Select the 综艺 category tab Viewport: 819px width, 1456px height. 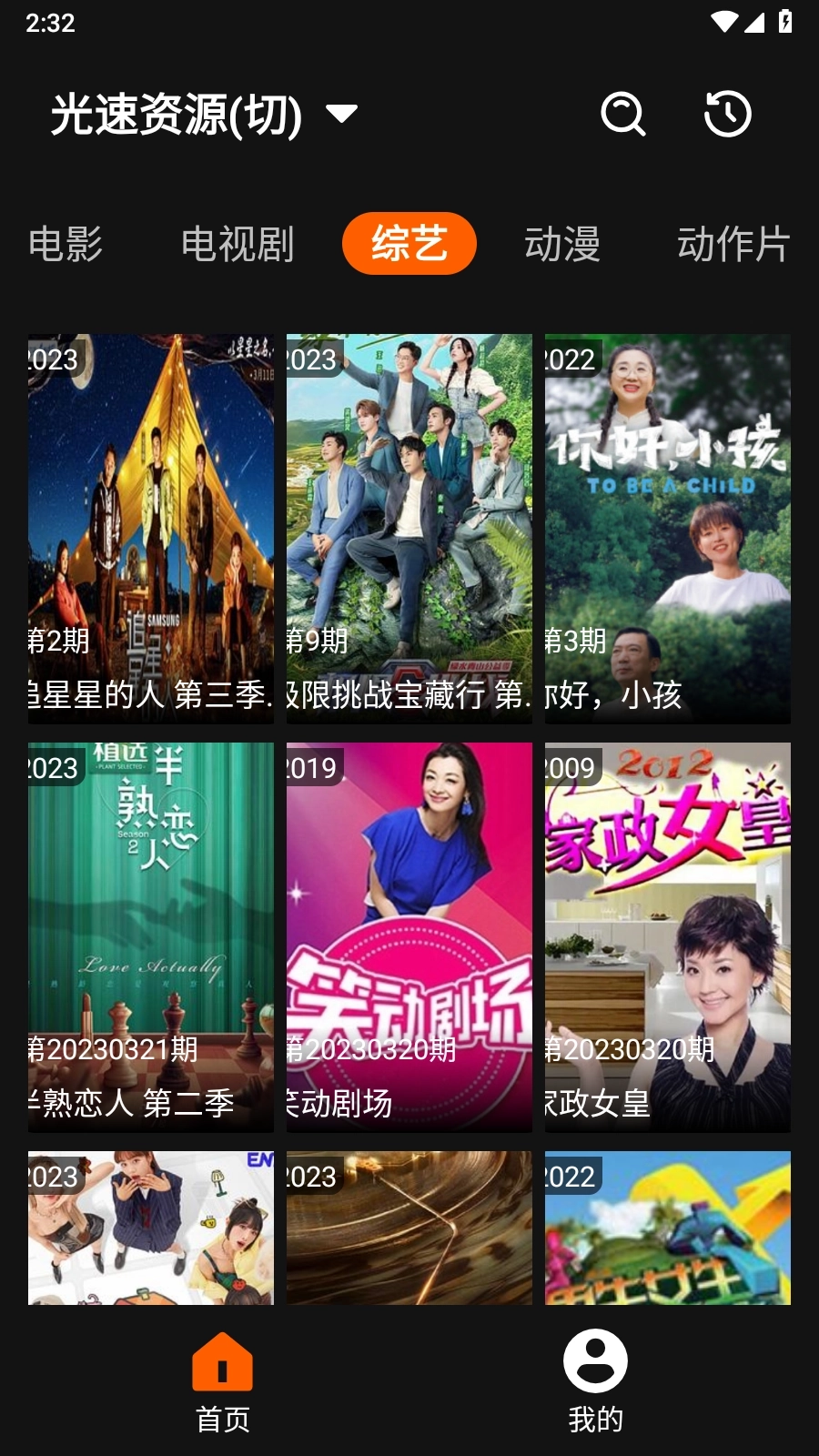pos(409,244)
